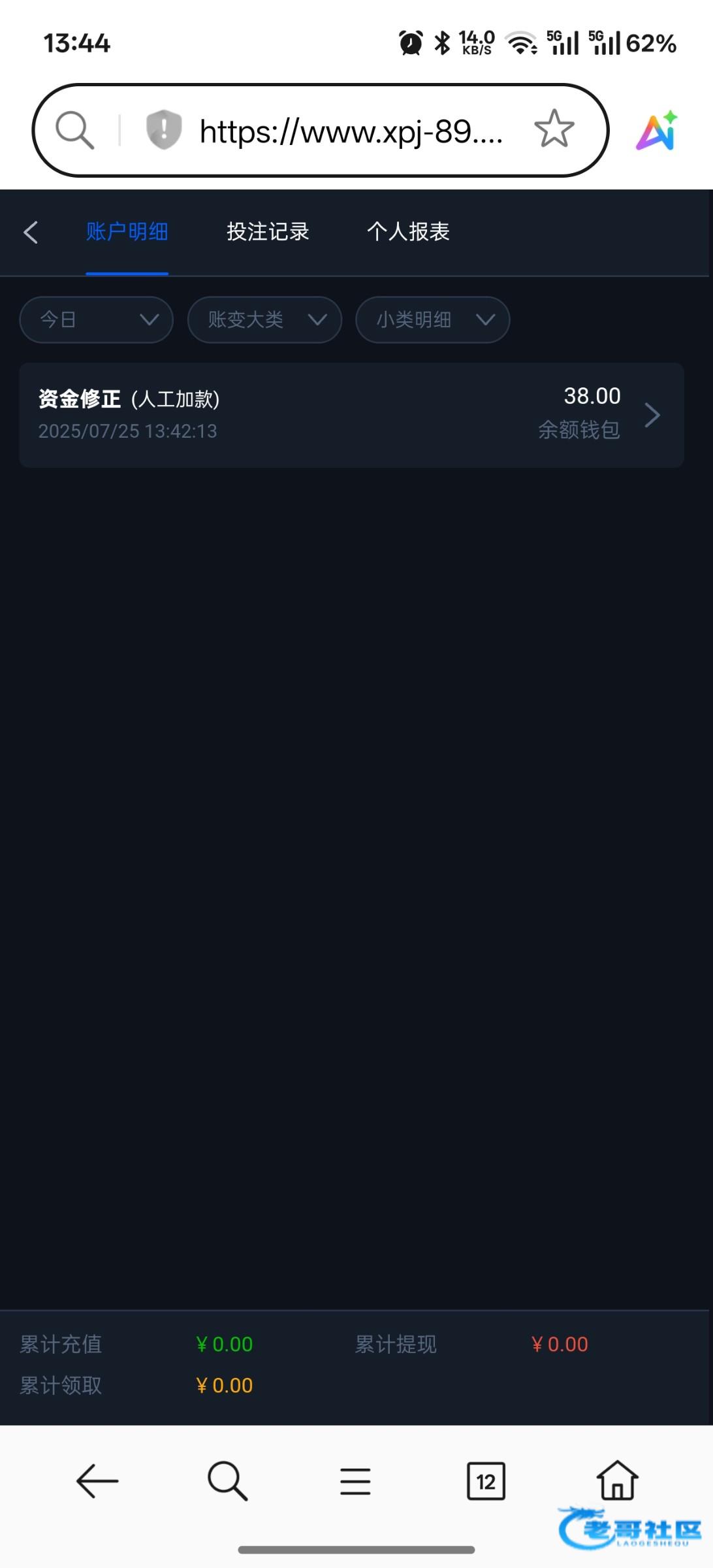The image size is (713, 1568).
Task: Expand the 账变大类 dropdown
Action: pos(264,319)
